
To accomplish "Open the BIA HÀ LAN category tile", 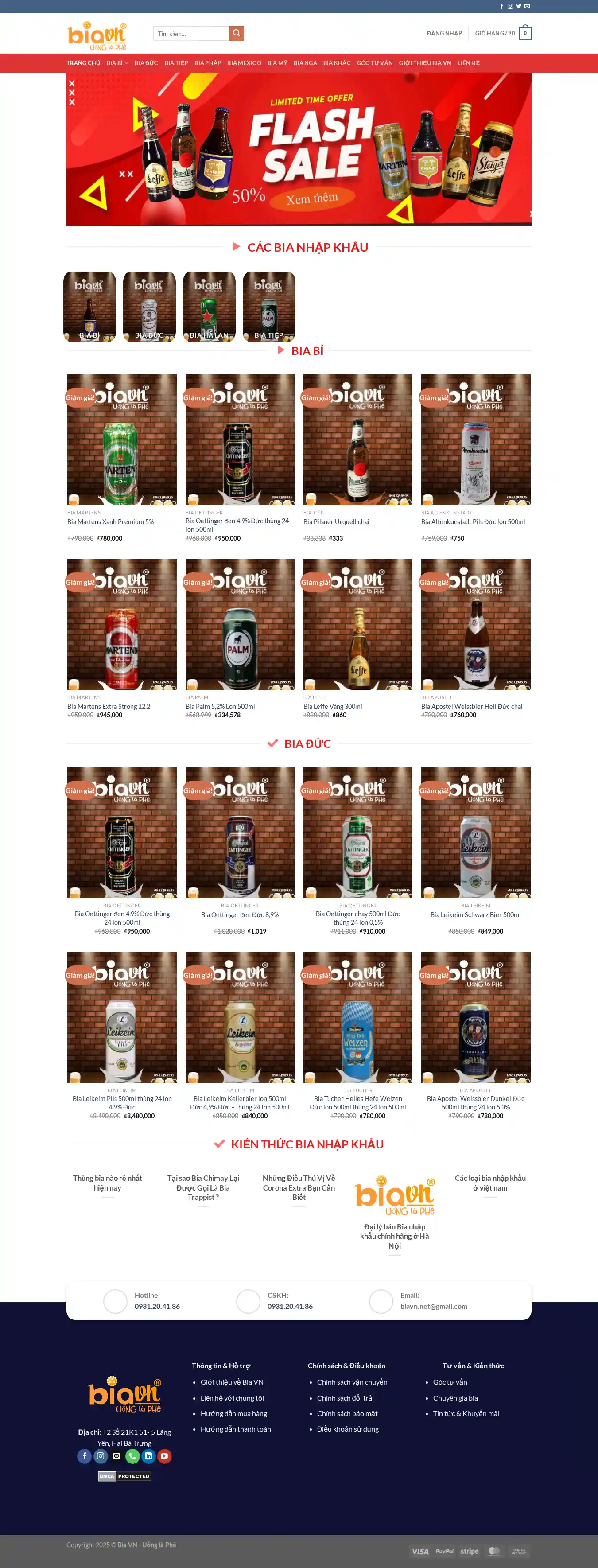I will [x=209, y=307].
